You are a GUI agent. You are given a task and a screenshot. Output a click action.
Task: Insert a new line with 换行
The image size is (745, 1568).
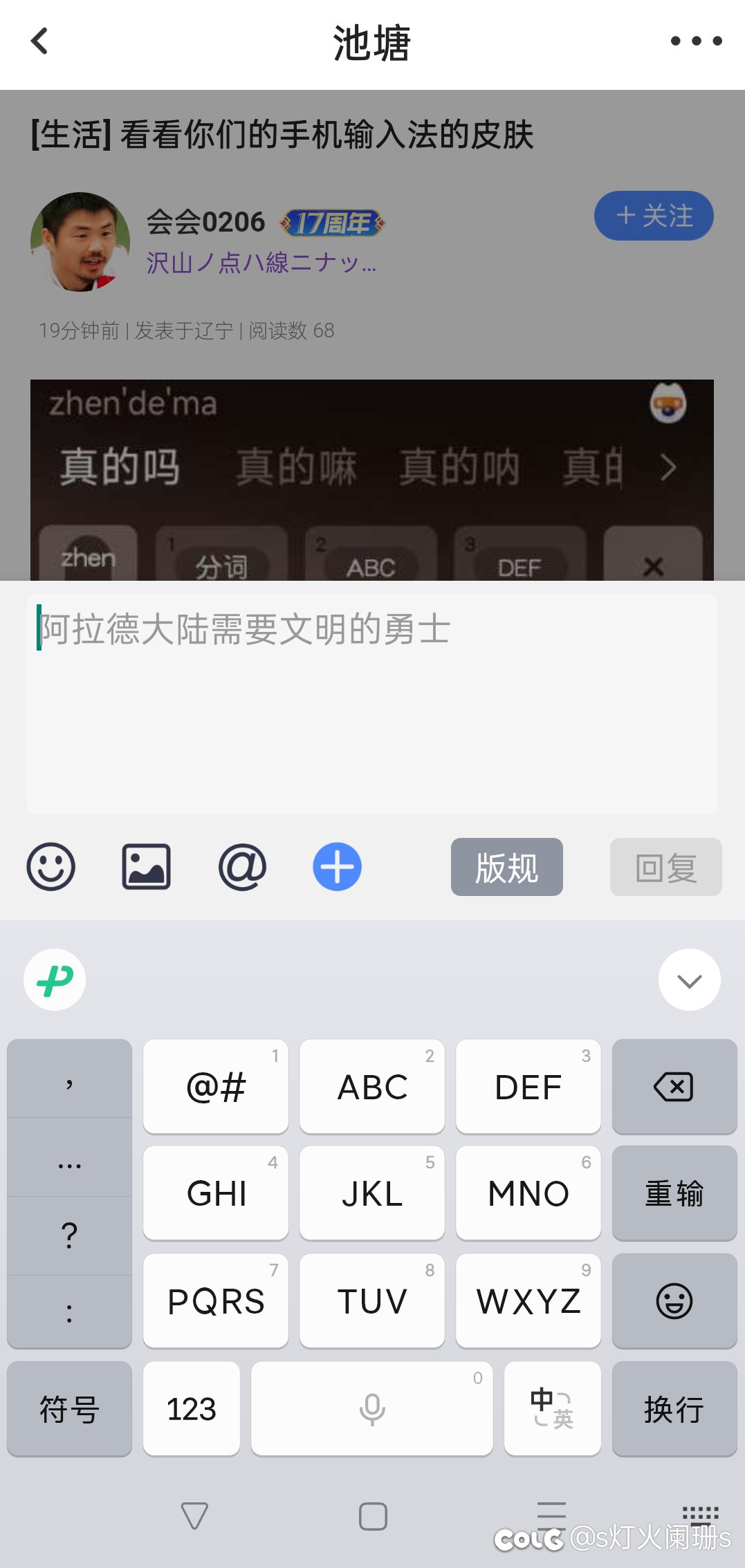pyautogui.click(x=674, y=1409)
